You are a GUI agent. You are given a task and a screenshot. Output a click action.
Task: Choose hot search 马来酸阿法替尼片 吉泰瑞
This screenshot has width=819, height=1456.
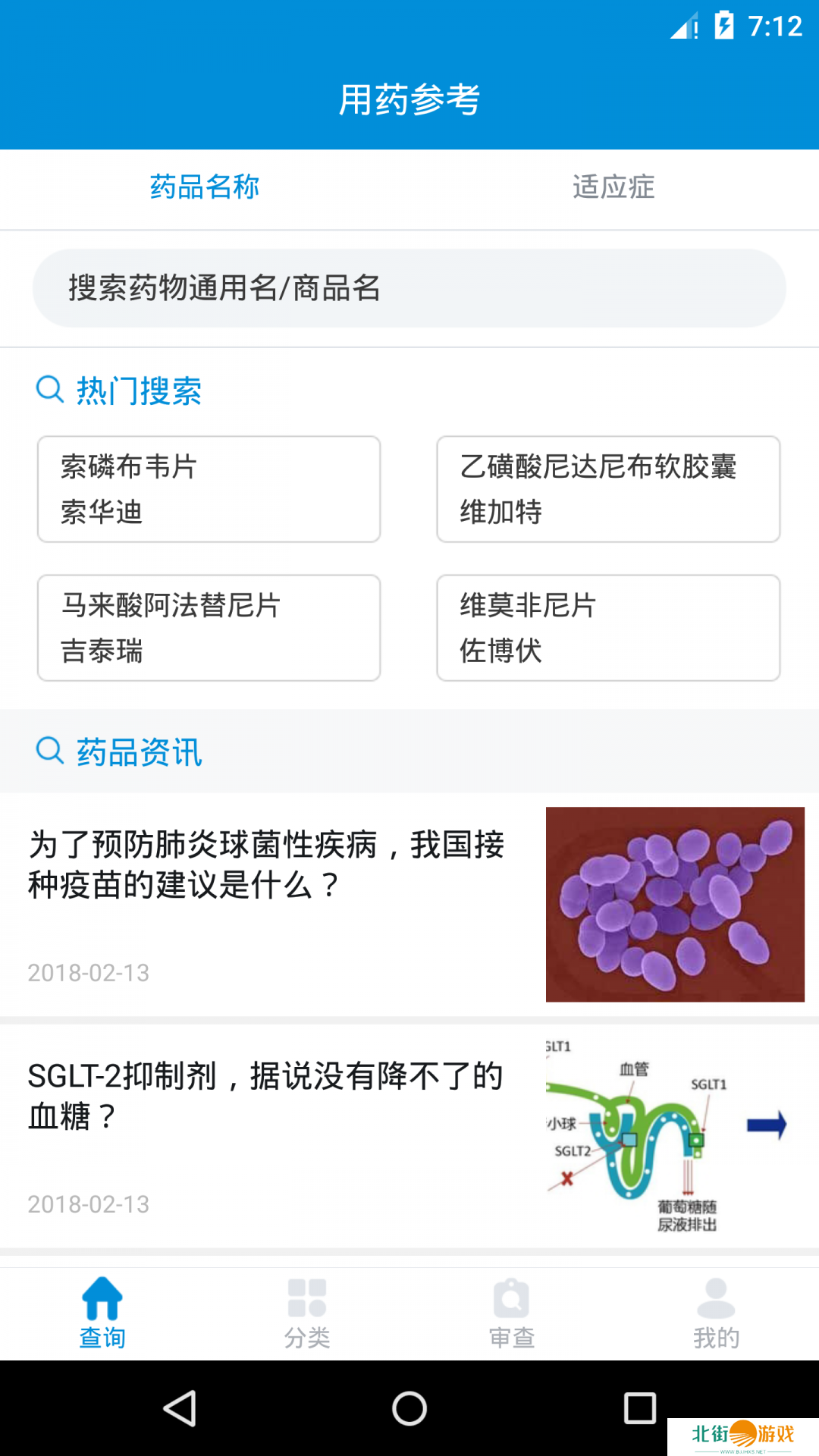point(209,628)
